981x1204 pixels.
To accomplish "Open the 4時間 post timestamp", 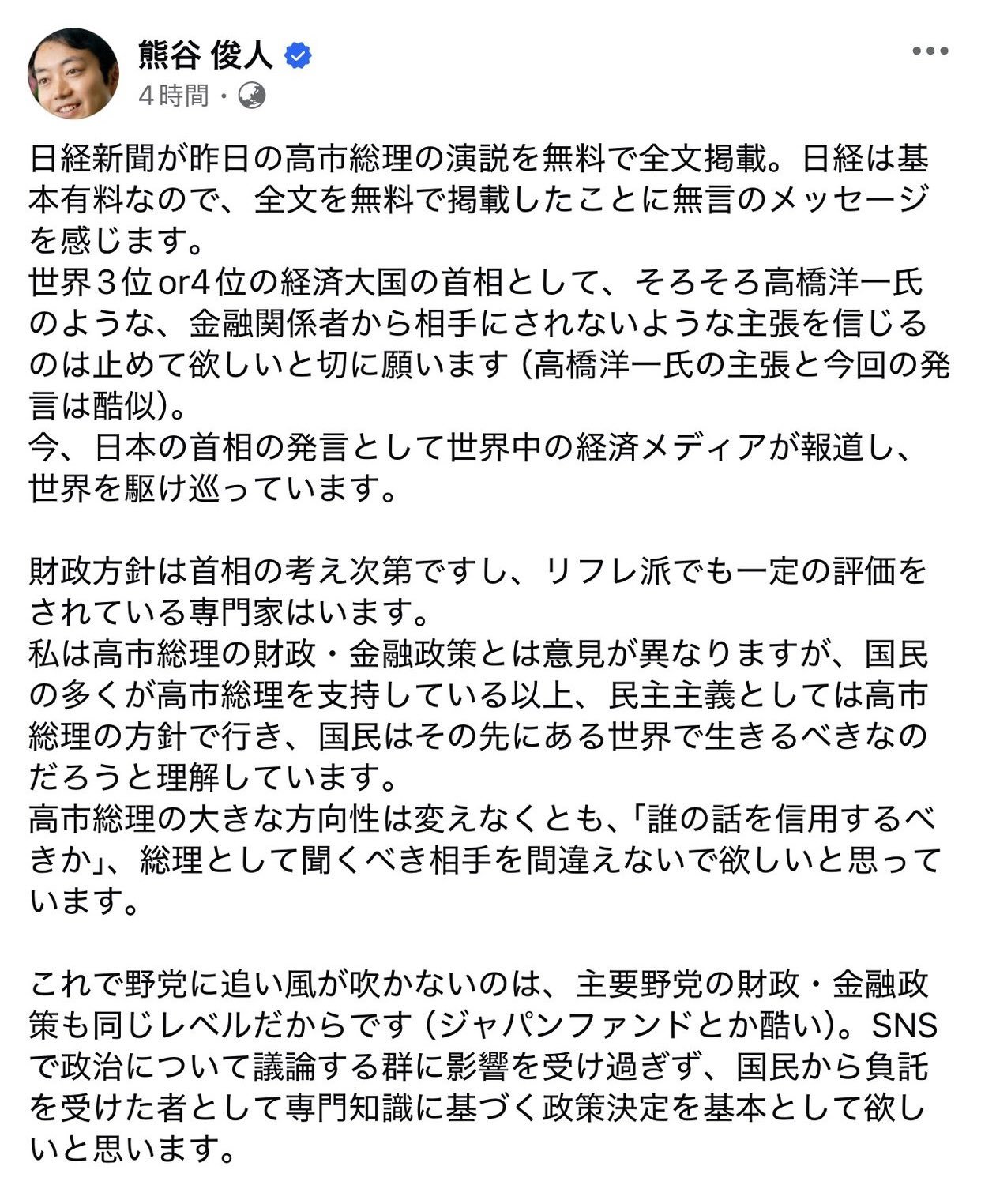I will click(x=173, y=96).
